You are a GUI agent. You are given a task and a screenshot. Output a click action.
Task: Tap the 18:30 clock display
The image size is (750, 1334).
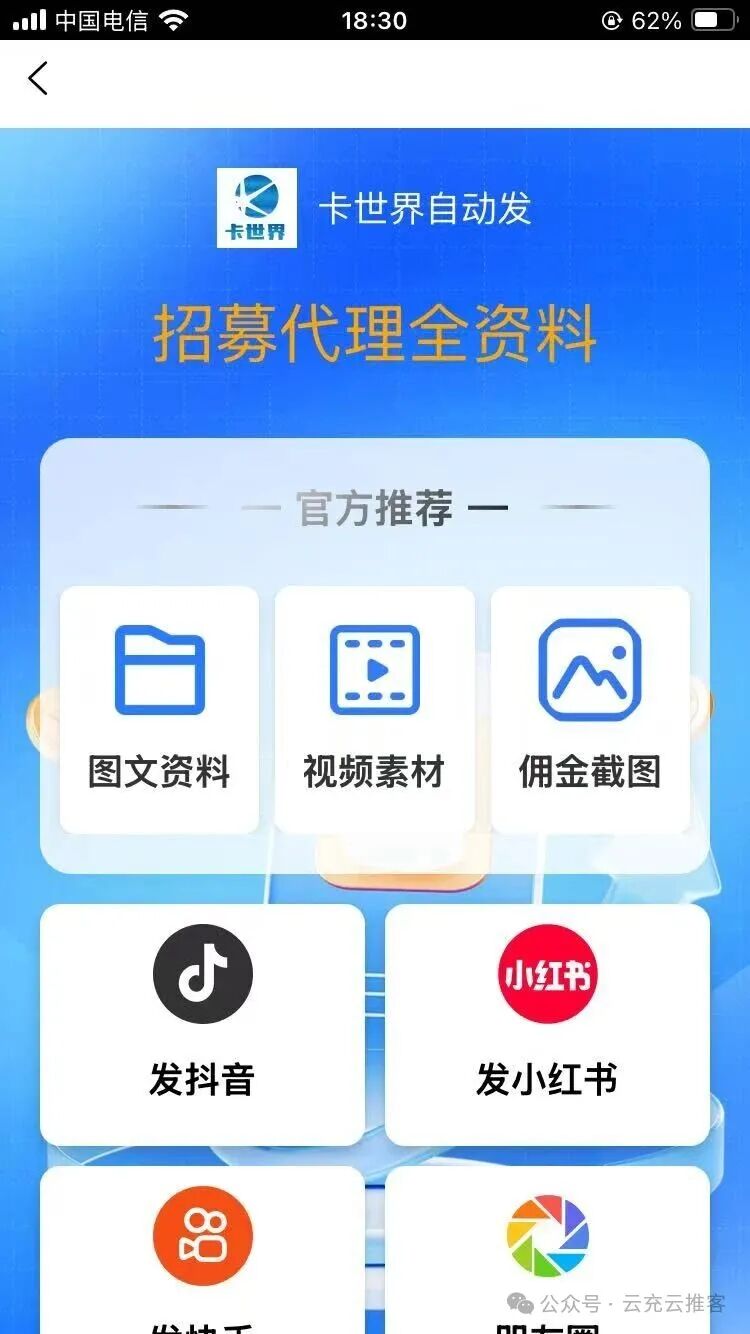click(x=375, y=20)
